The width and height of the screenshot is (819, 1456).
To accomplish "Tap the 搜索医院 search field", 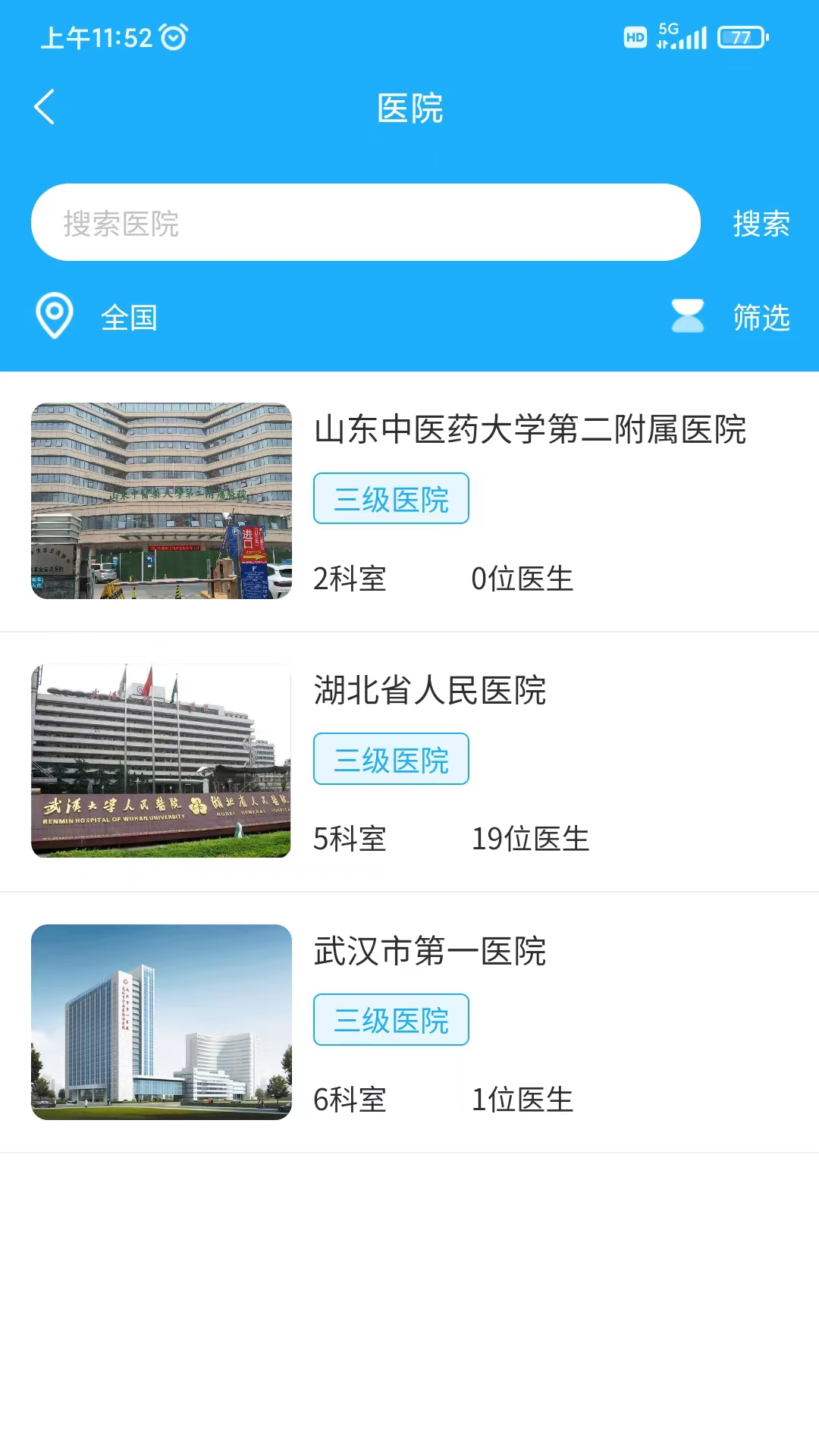I will click(x=364, y=223).
